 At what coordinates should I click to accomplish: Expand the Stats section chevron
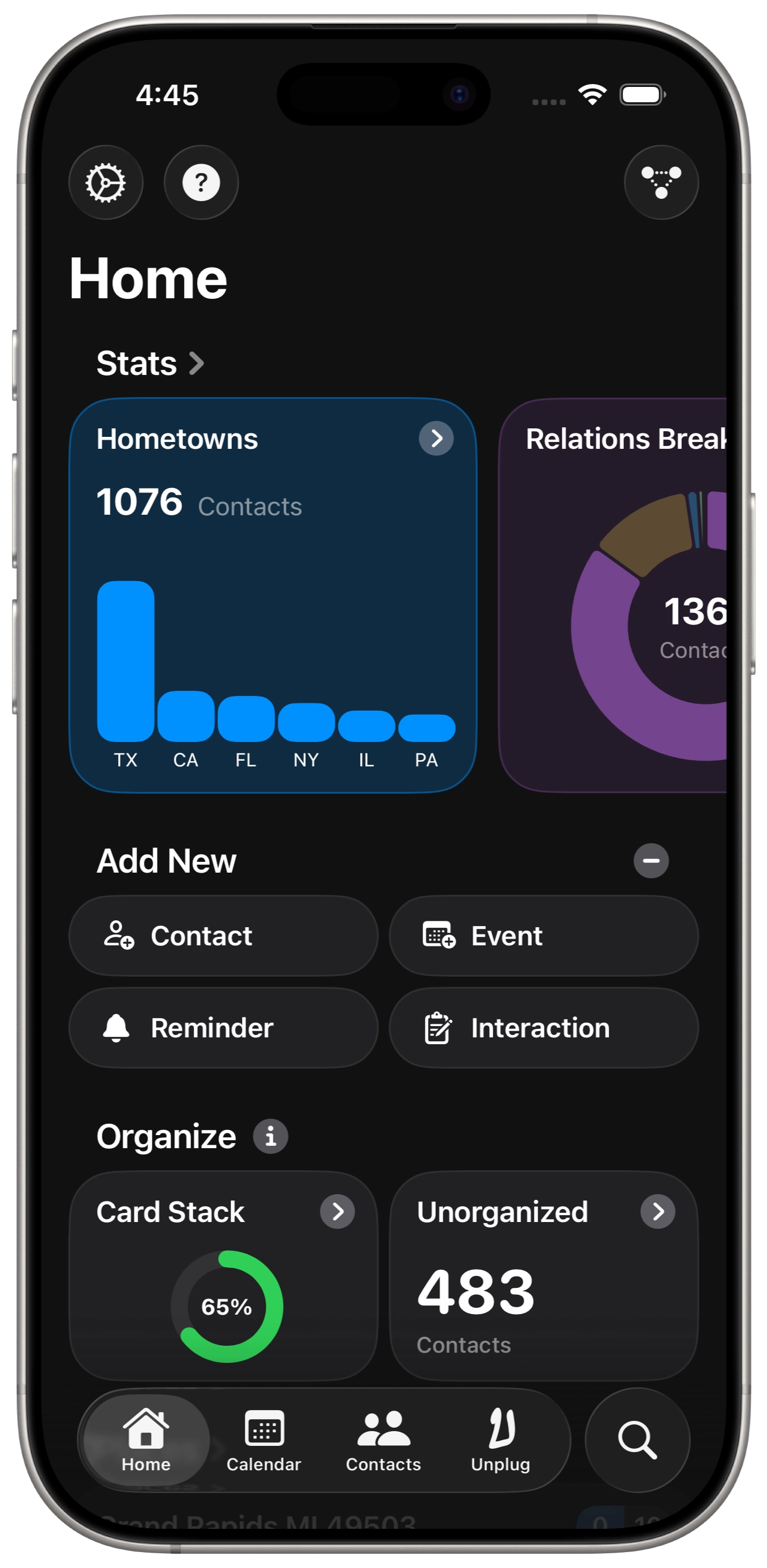198,364
